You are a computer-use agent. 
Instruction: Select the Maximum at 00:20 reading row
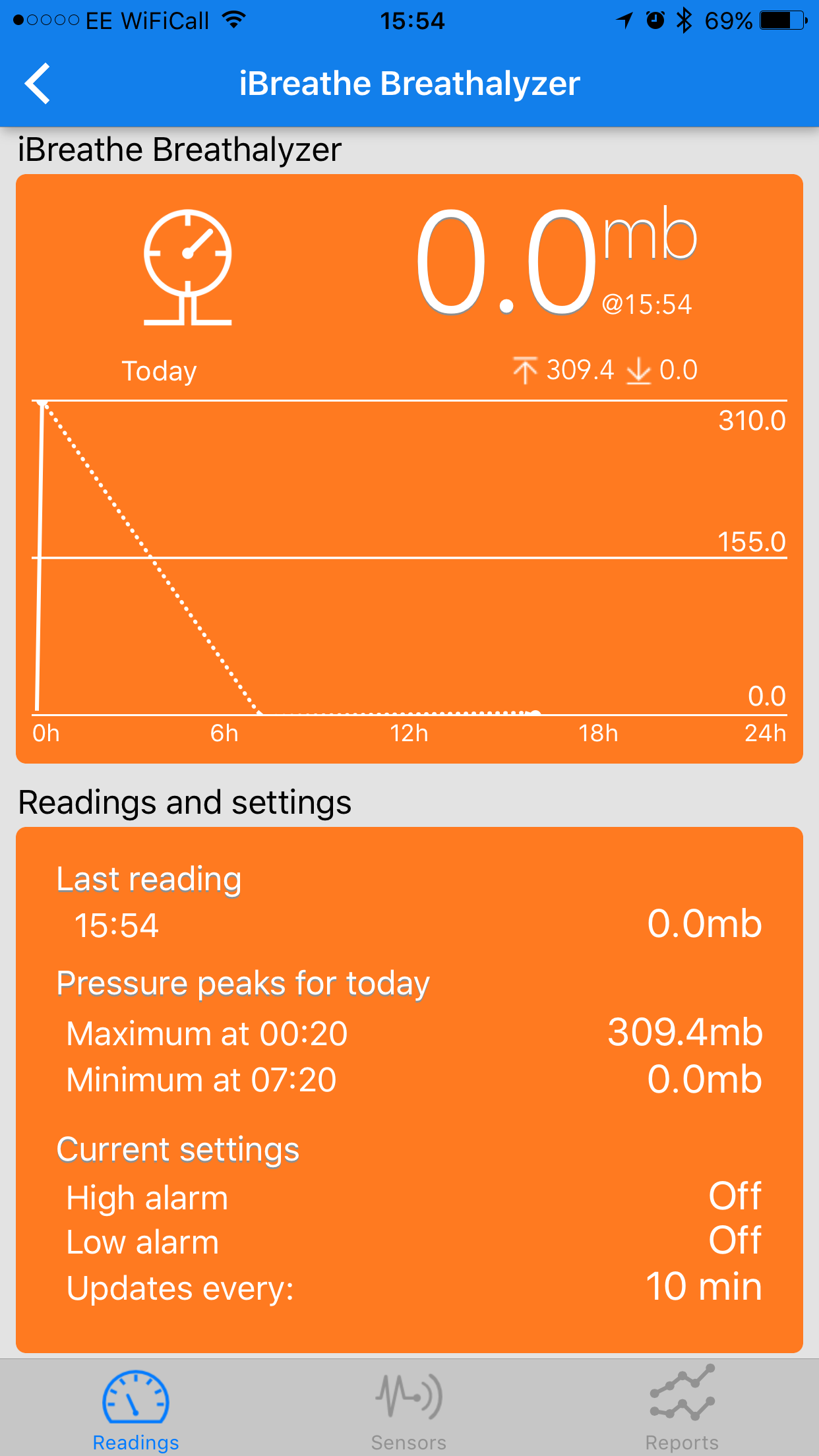click(409, 1033)
